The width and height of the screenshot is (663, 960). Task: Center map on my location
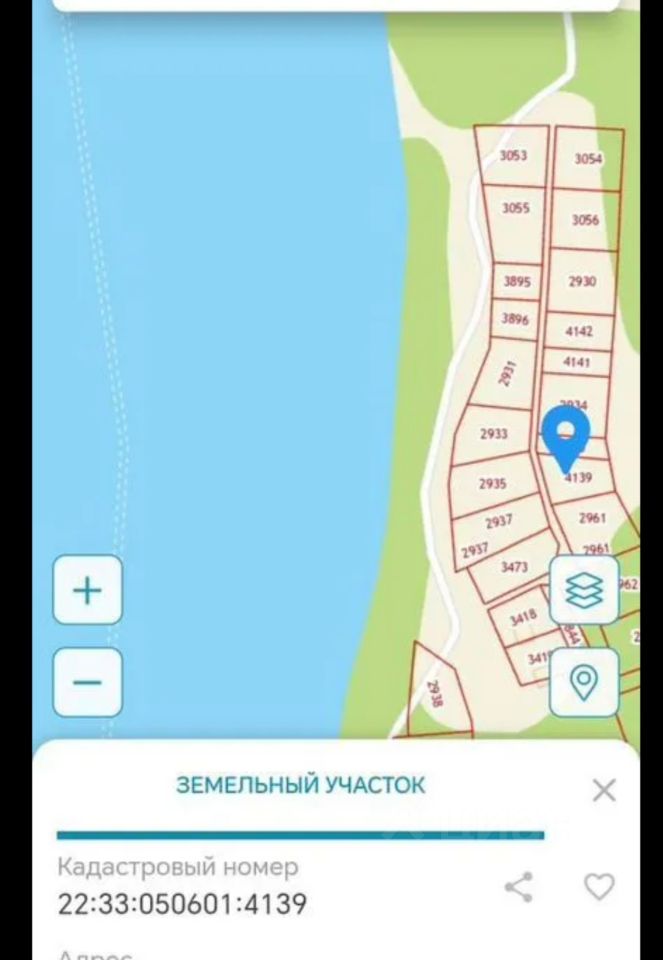pos(584,682)
